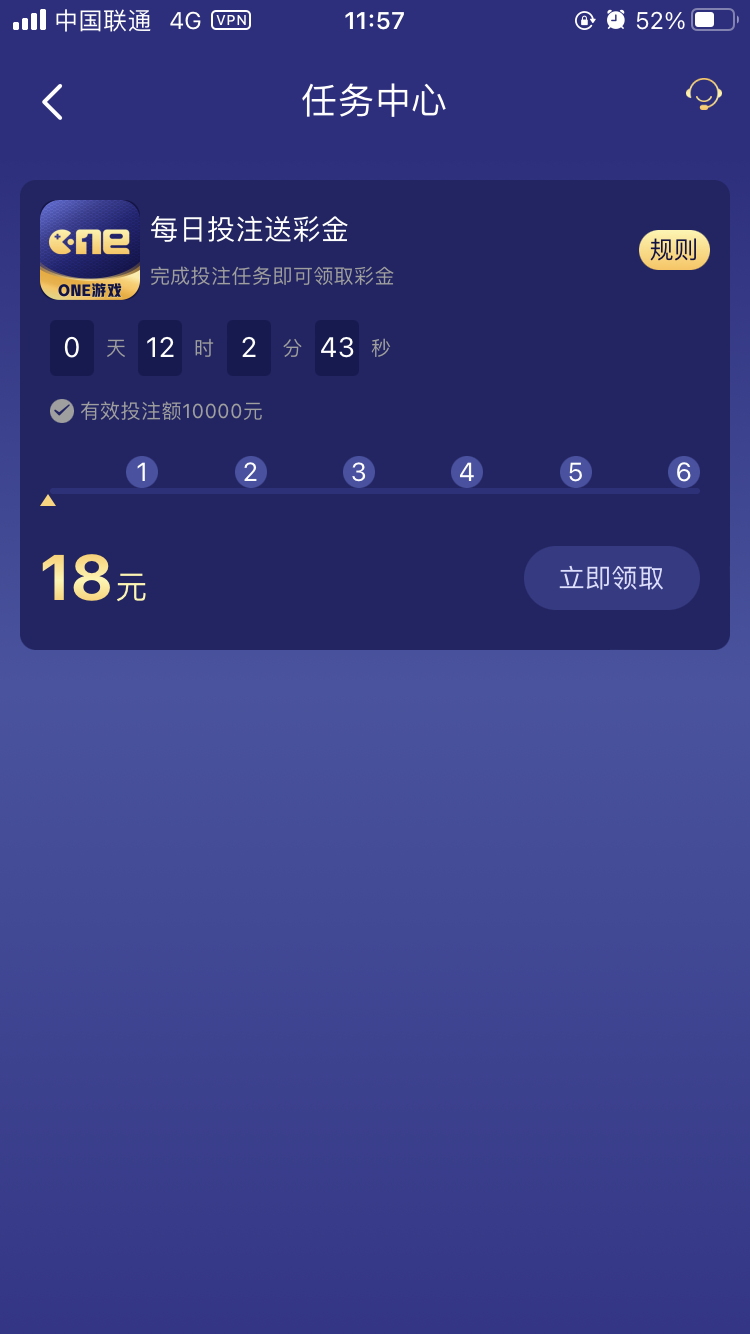Tap the orientation lock icon in status bar
750x1334 pixels.
click(x=585, y=19)
